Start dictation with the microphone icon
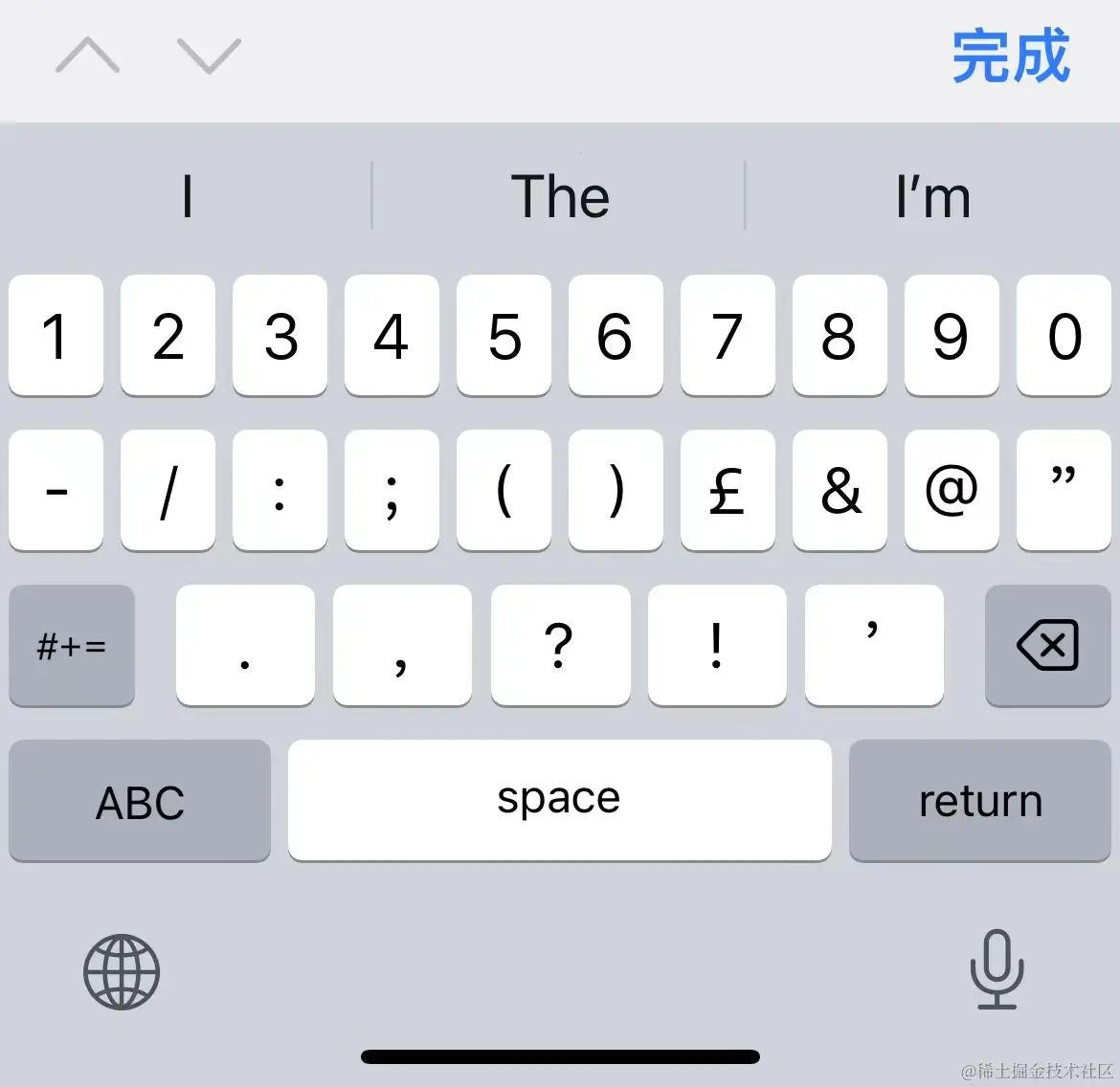1120x1087 pixels. [997, 968]
